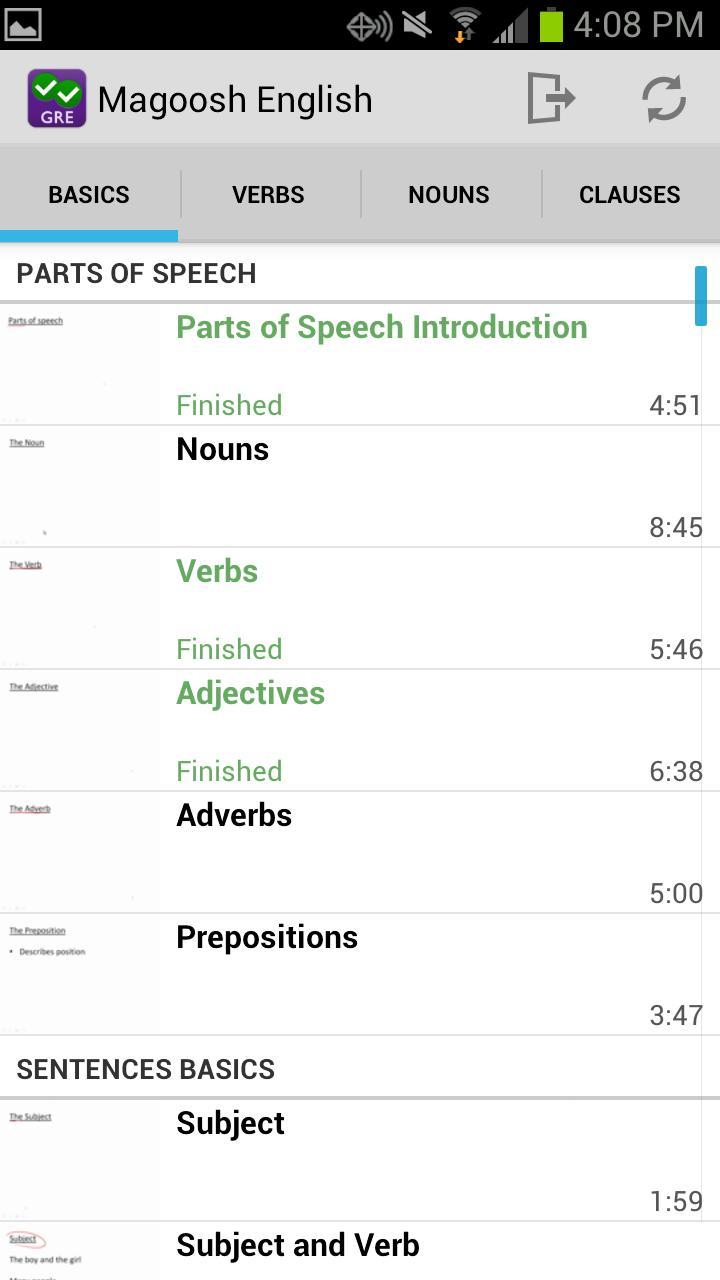Tap the screenshot notification icon top-left
The width and height of the screenshot is (720, 1280).
pyautogui.click(x=25, y=22)
